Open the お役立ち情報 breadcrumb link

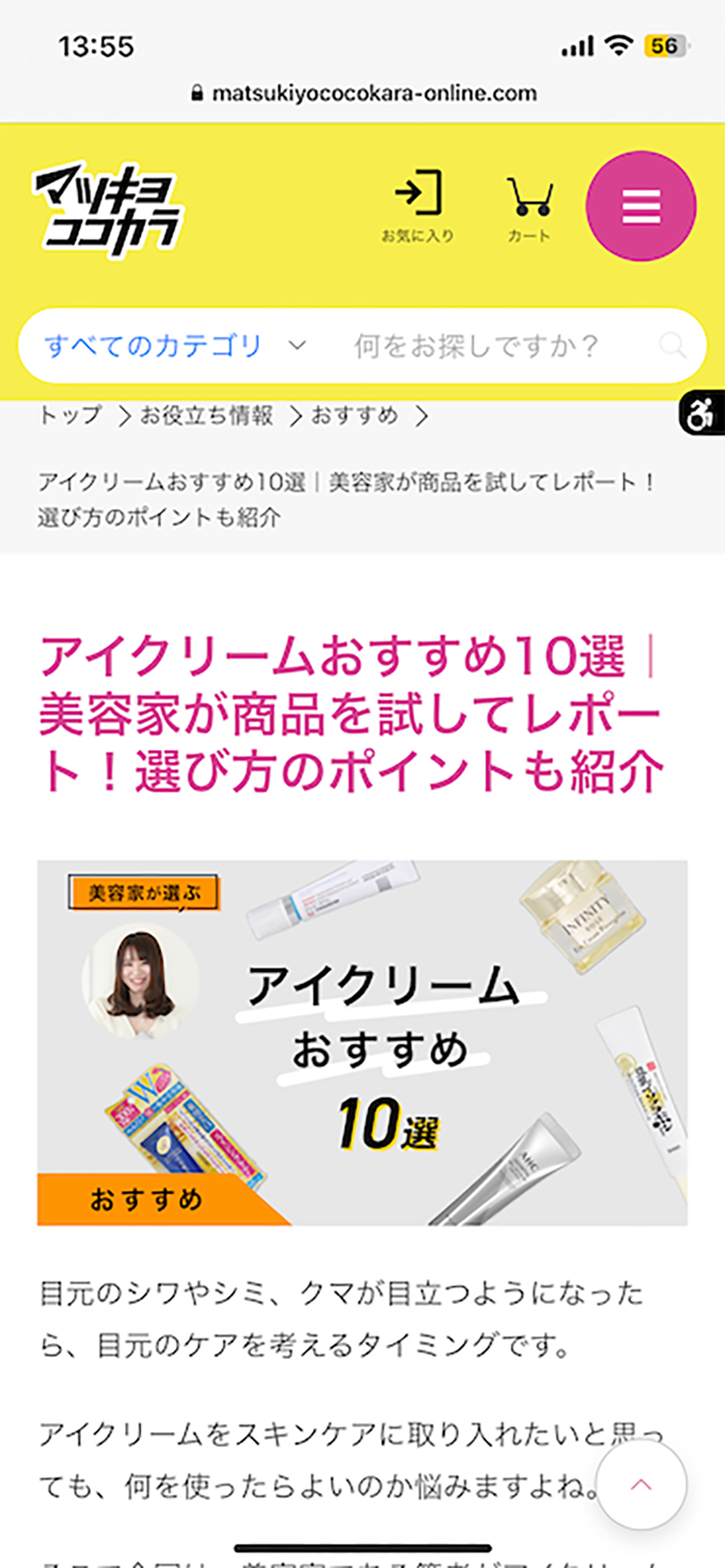tap(206, 415)
